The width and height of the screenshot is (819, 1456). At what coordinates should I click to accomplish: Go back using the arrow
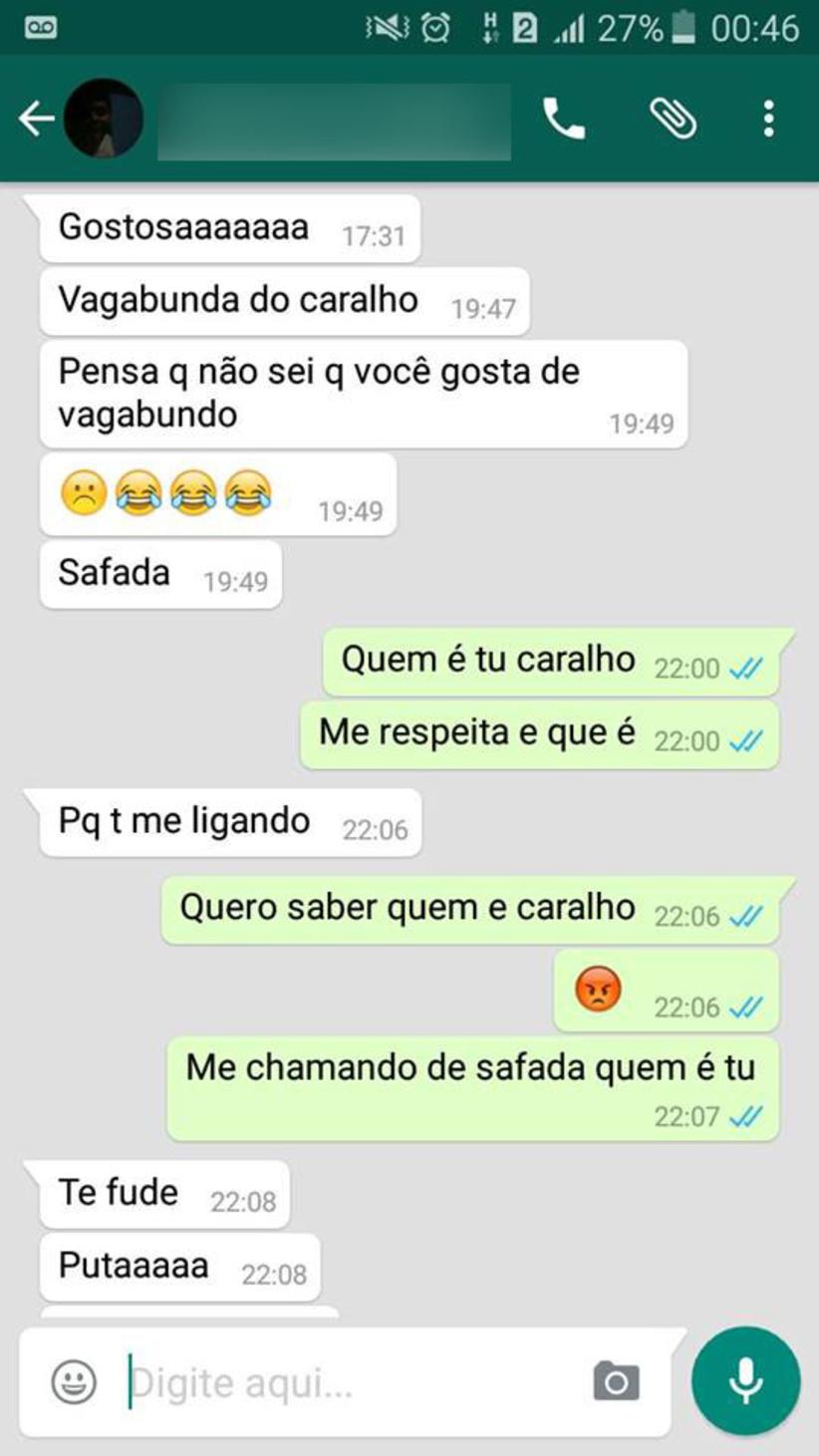click(x=36, y=120)
